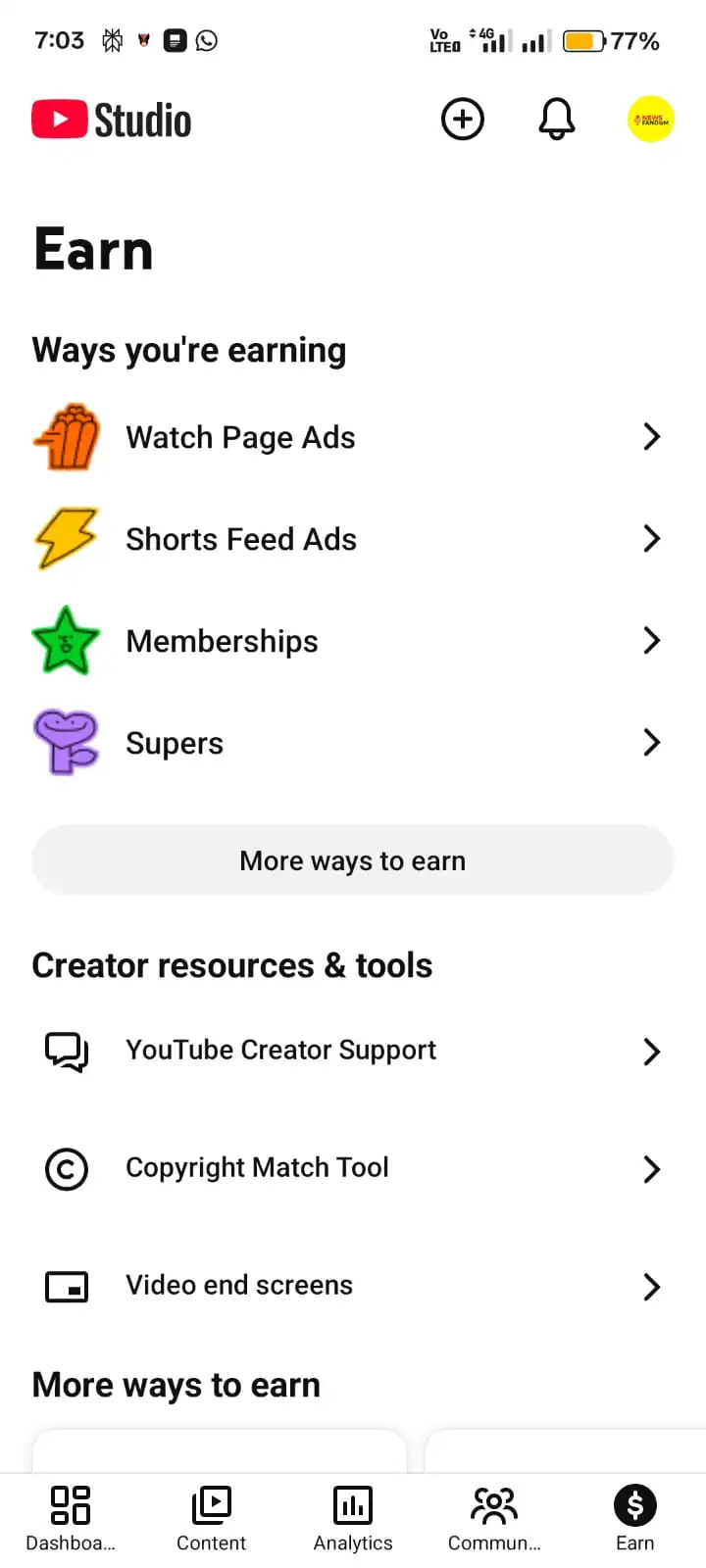Open the YouTube Studio logo
Screen dimensions: 706x1568
[x=110, y=119]
